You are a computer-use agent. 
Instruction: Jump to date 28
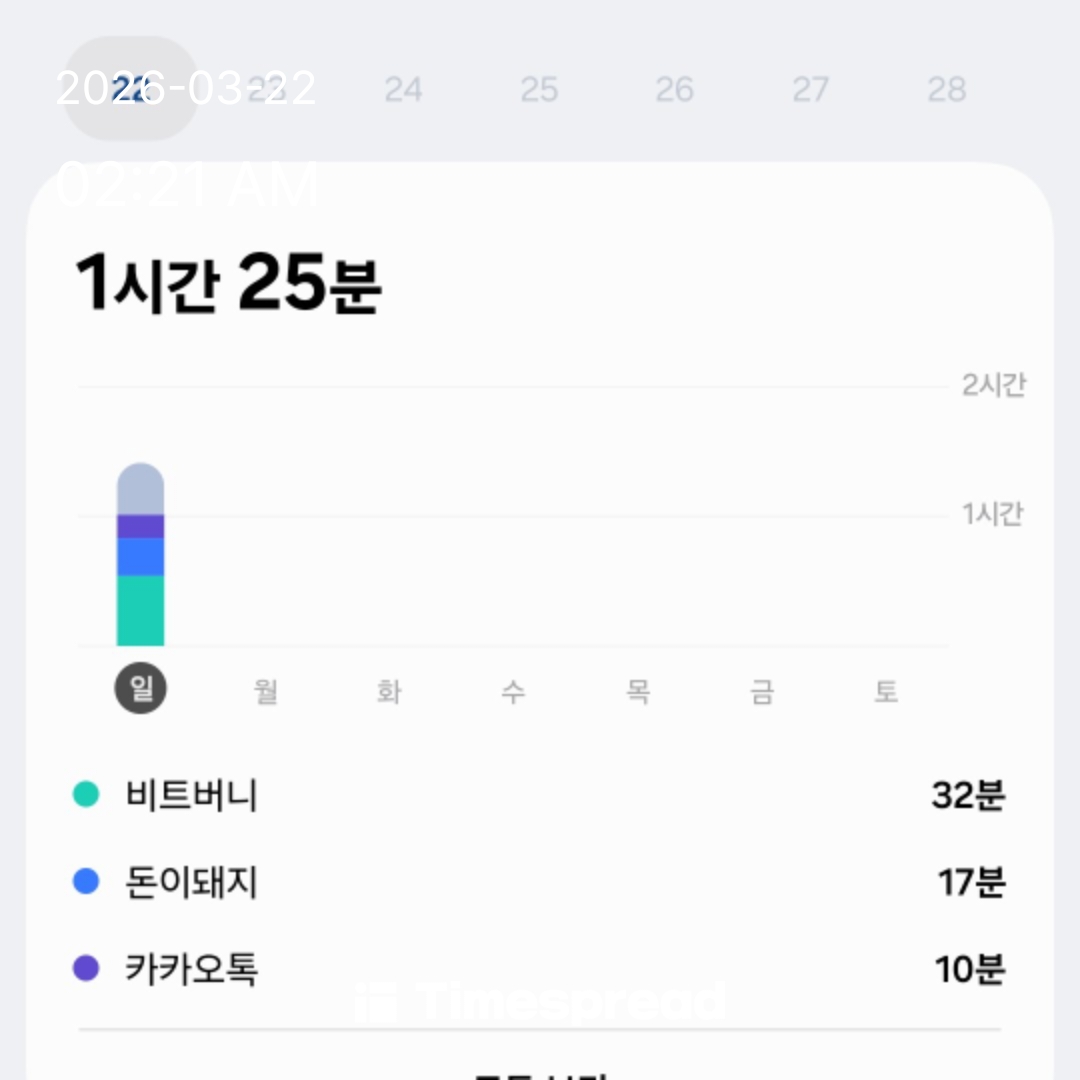click(946, 90)
